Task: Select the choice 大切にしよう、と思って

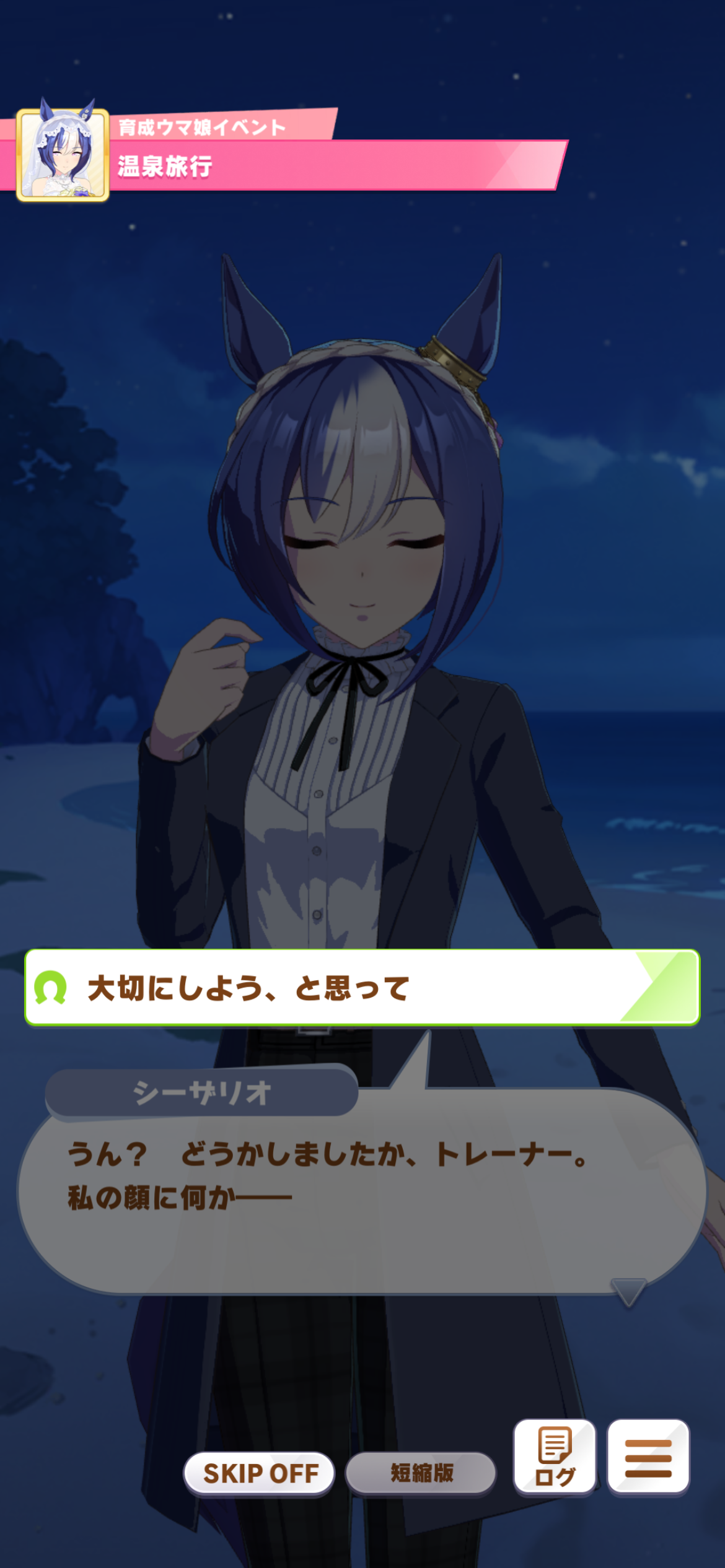Action: pos(362,988)
